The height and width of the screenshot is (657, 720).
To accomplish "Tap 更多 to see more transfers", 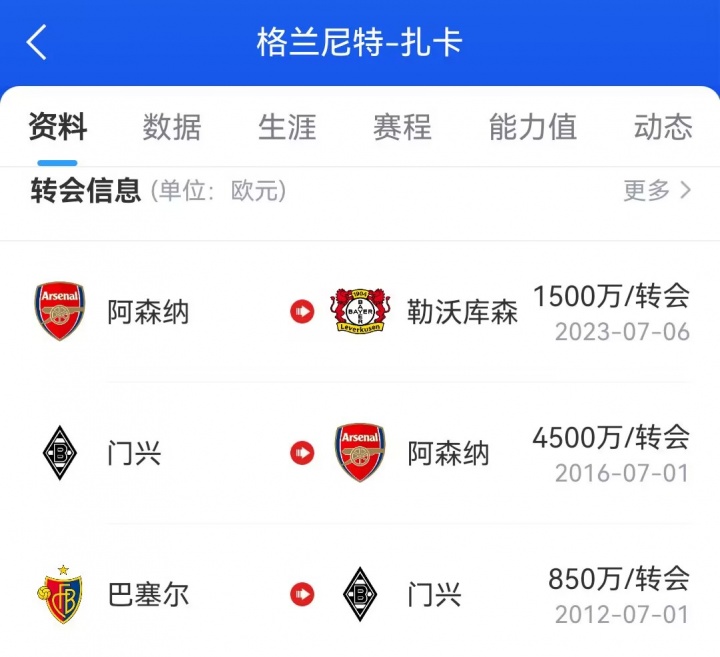I will click(x=657, y=190).
